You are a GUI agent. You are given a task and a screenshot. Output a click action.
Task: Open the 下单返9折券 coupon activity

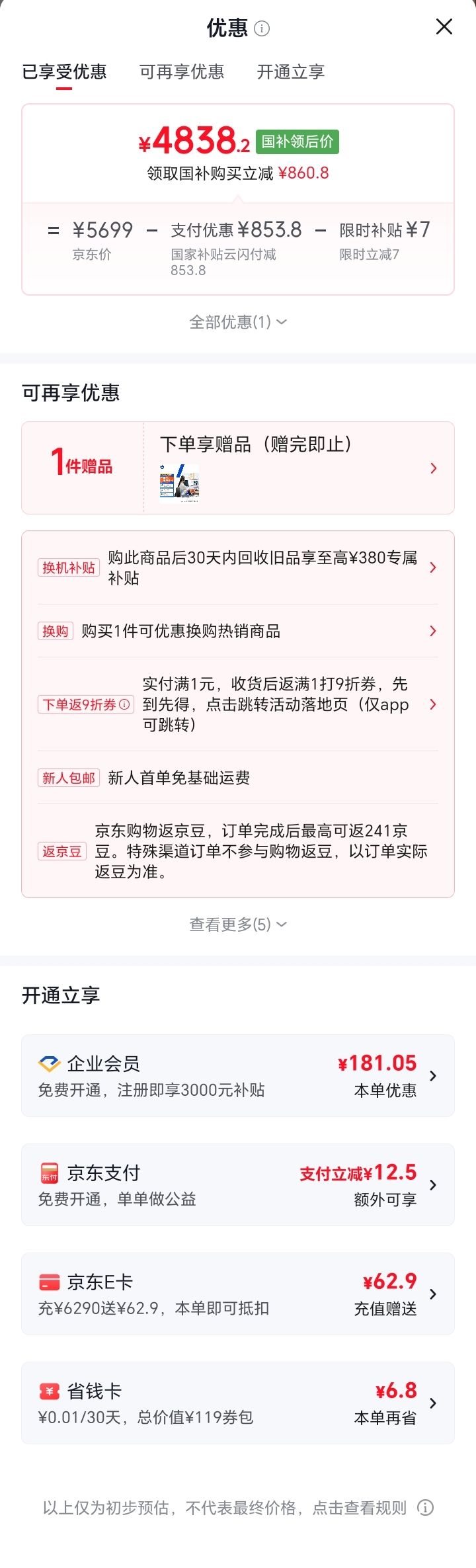tap(238, 704)
